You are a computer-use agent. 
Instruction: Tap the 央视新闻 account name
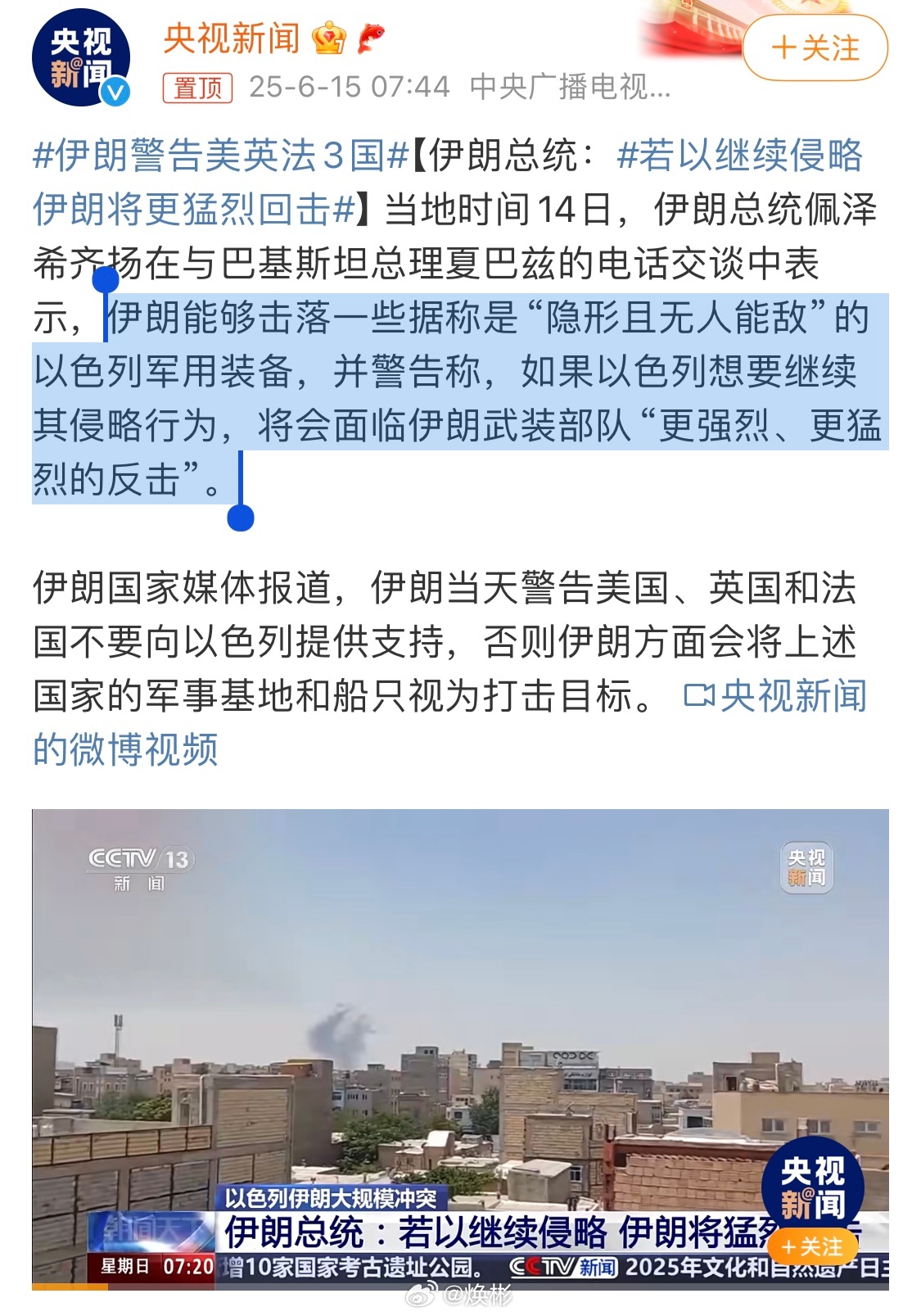(x=232, y=38)
